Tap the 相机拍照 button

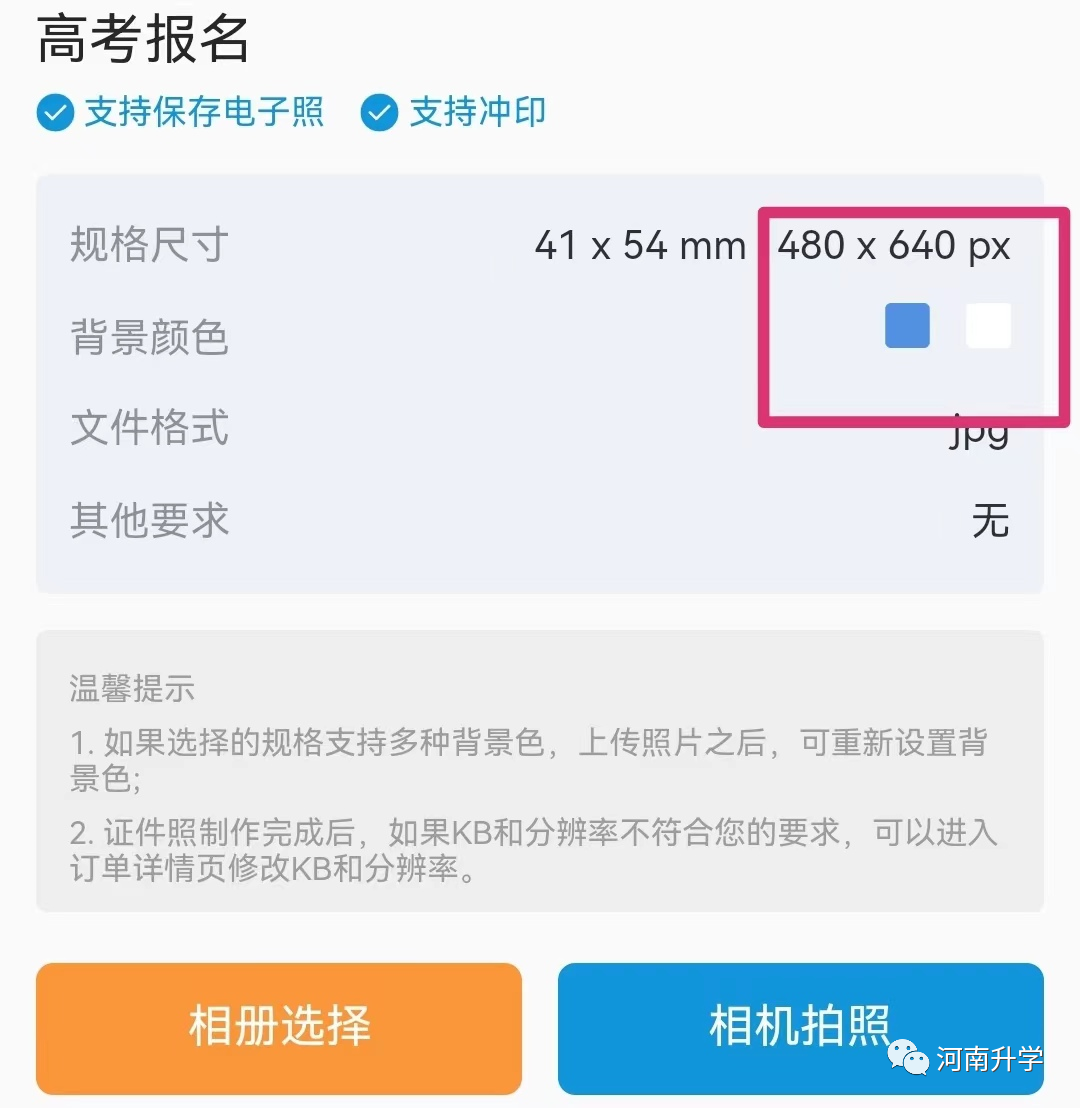pyautogui.click(x=800, y=1027)
